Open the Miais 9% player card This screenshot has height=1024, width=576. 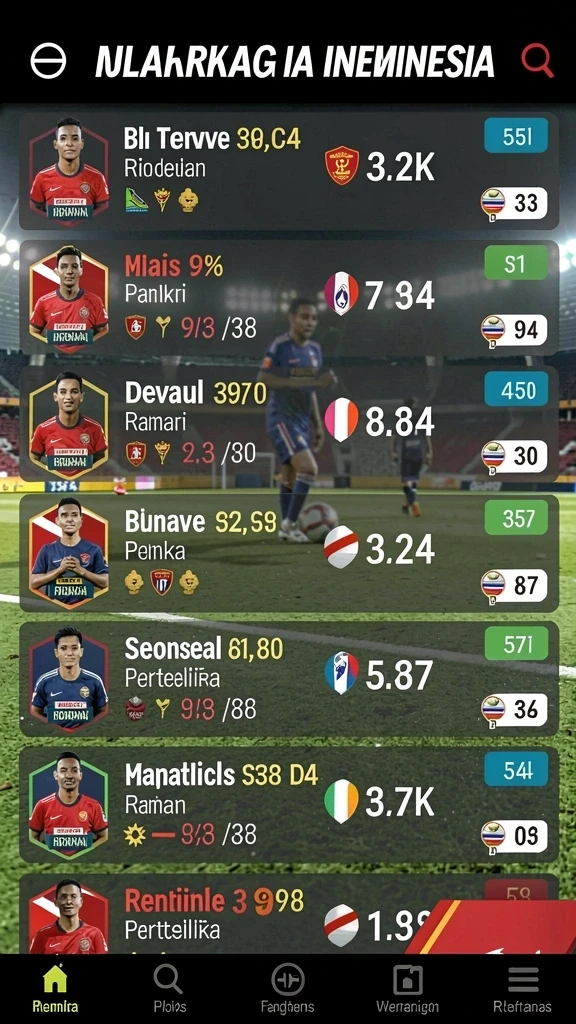[289, 299]
